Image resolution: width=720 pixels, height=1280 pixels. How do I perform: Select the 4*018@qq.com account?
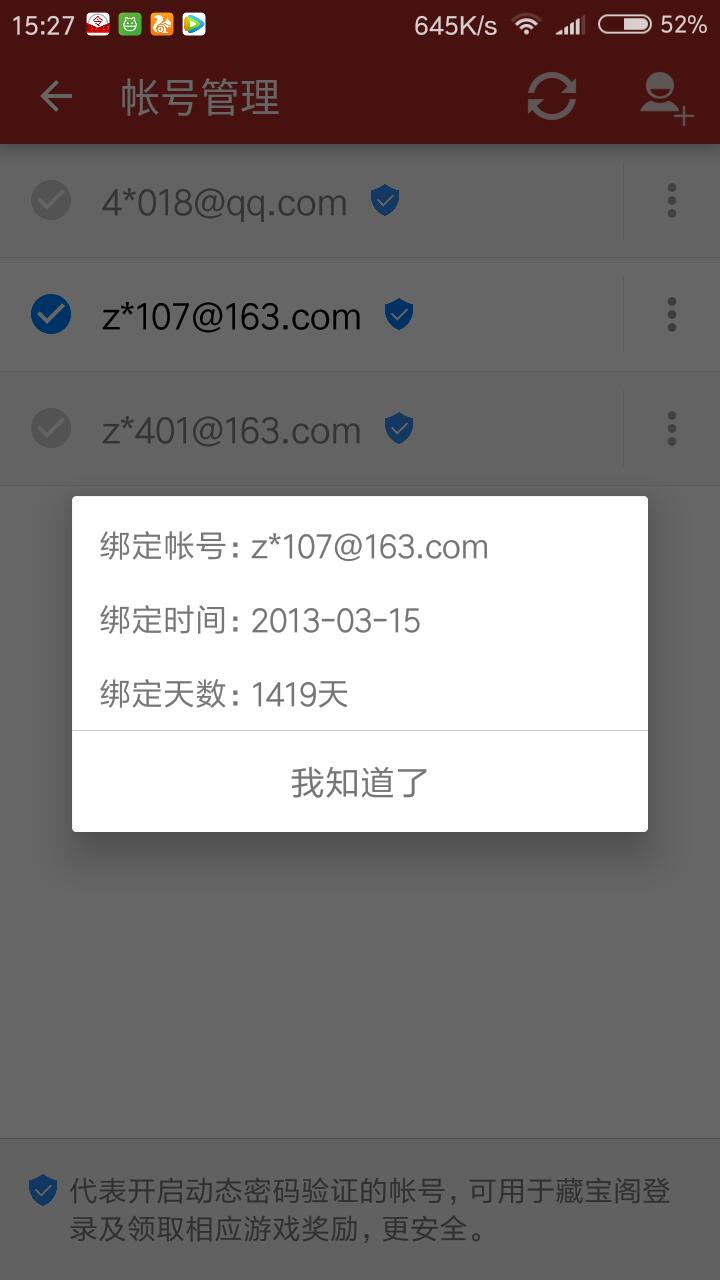coord(312,201)
